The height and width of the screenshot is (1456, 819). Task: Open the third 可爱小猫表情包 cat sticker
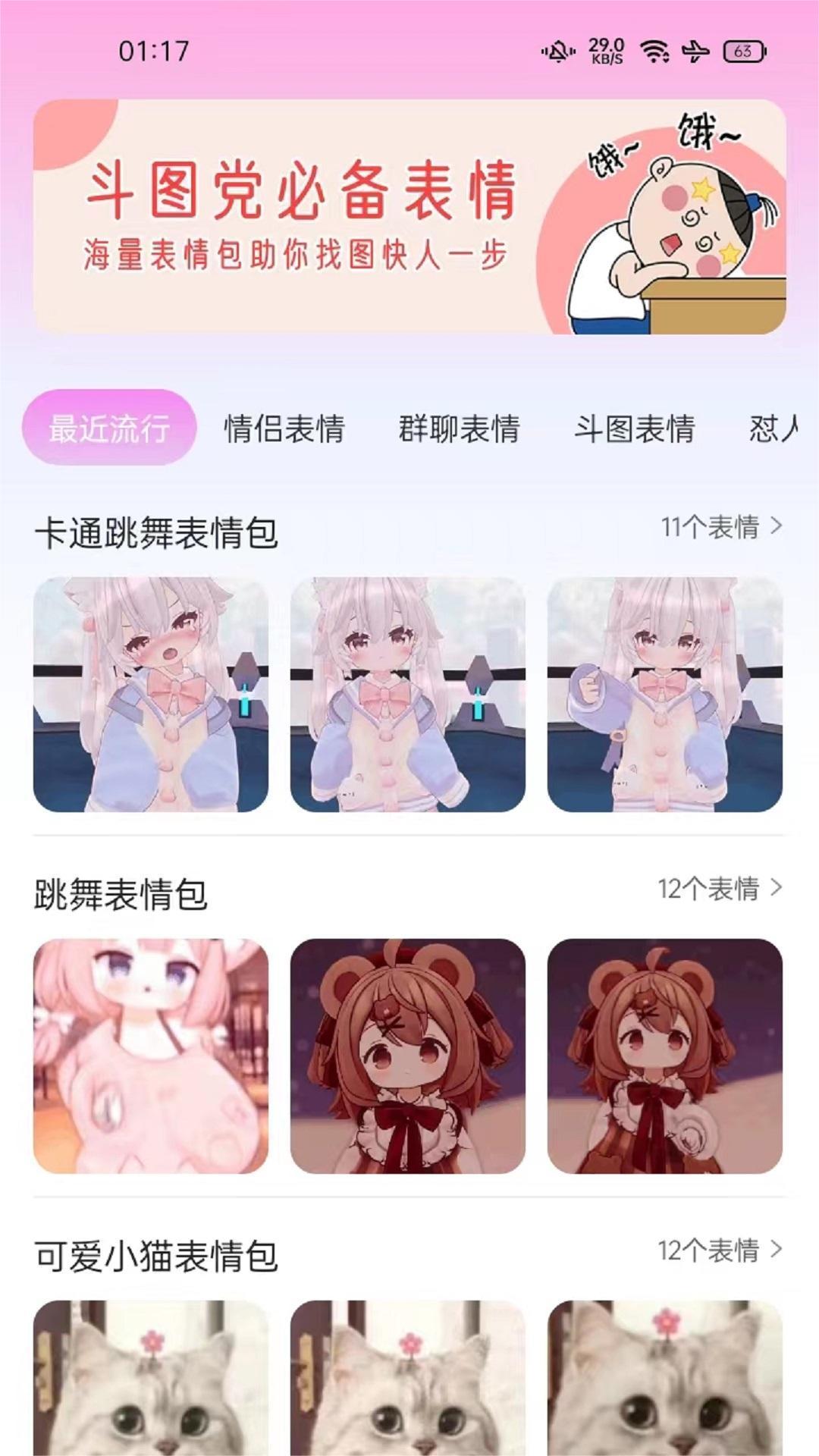pyautogui.click(x=664, y=1376)
